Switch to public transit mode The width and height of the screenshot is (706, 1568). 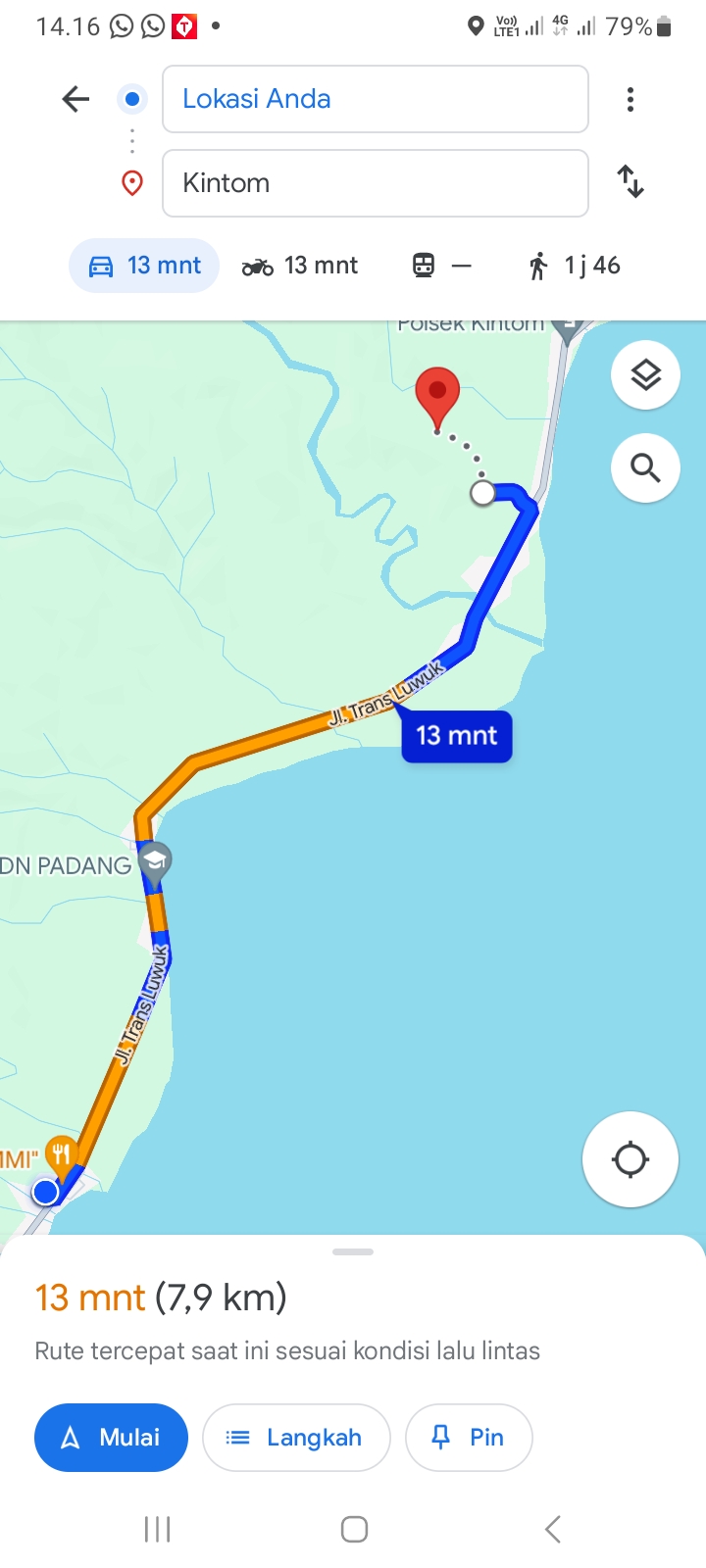coord(441,266)
